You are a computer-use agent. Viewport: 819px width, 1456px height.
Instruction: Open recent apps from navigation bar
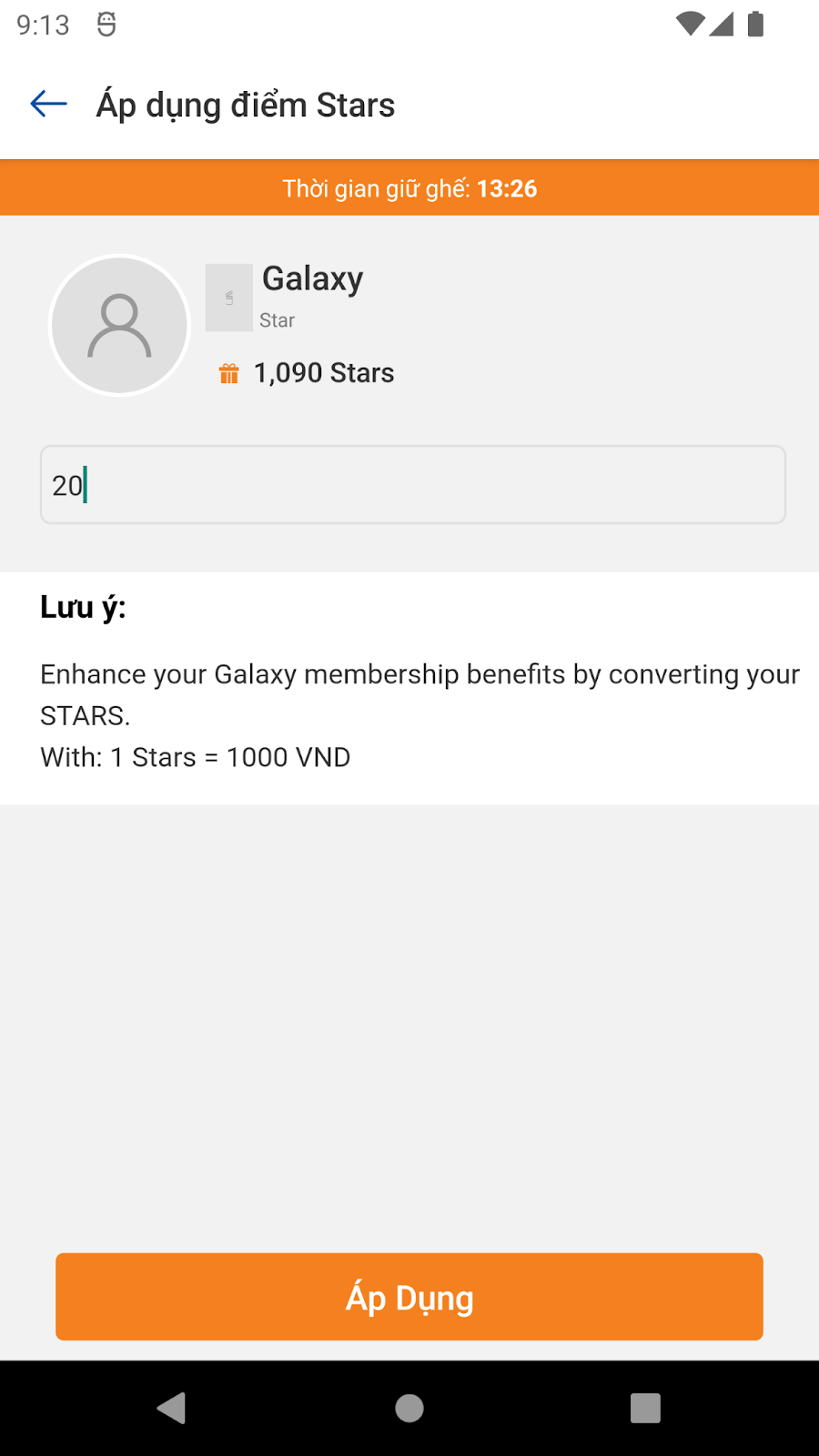(645, 1408)
